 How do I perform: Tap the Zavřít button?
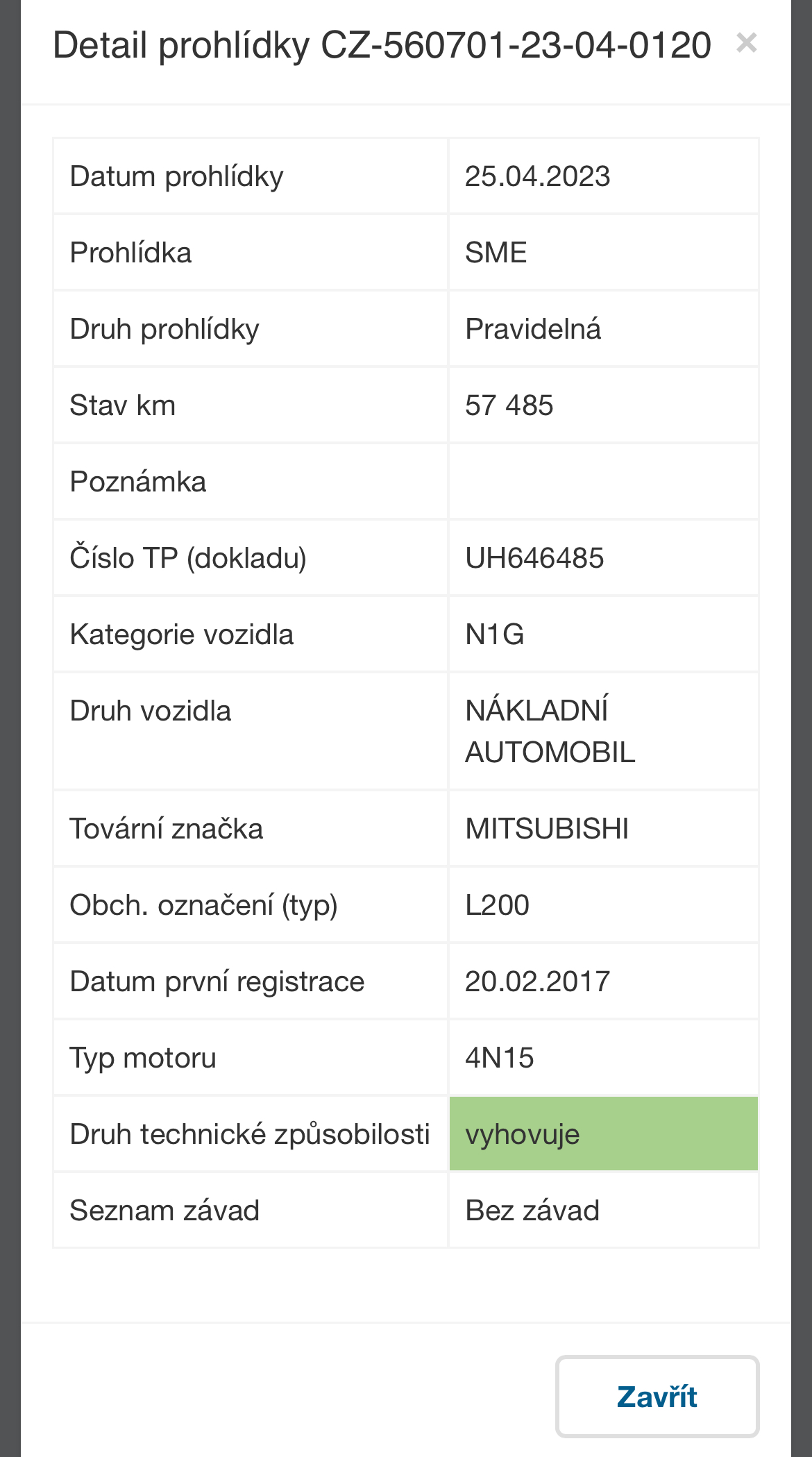point(657,1396)
